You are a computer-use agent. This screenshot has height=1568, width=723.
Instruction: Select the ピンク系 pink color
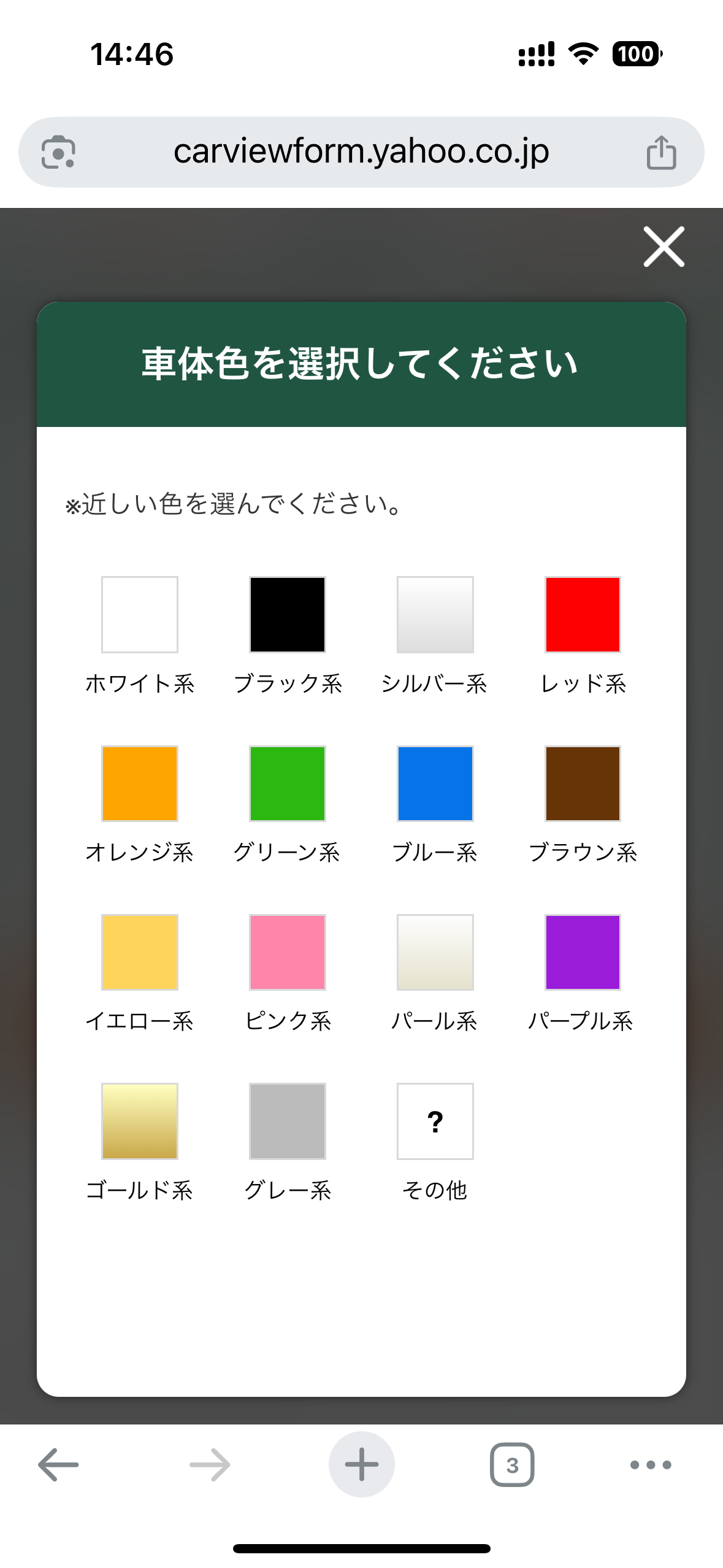[x=288, y=952]
